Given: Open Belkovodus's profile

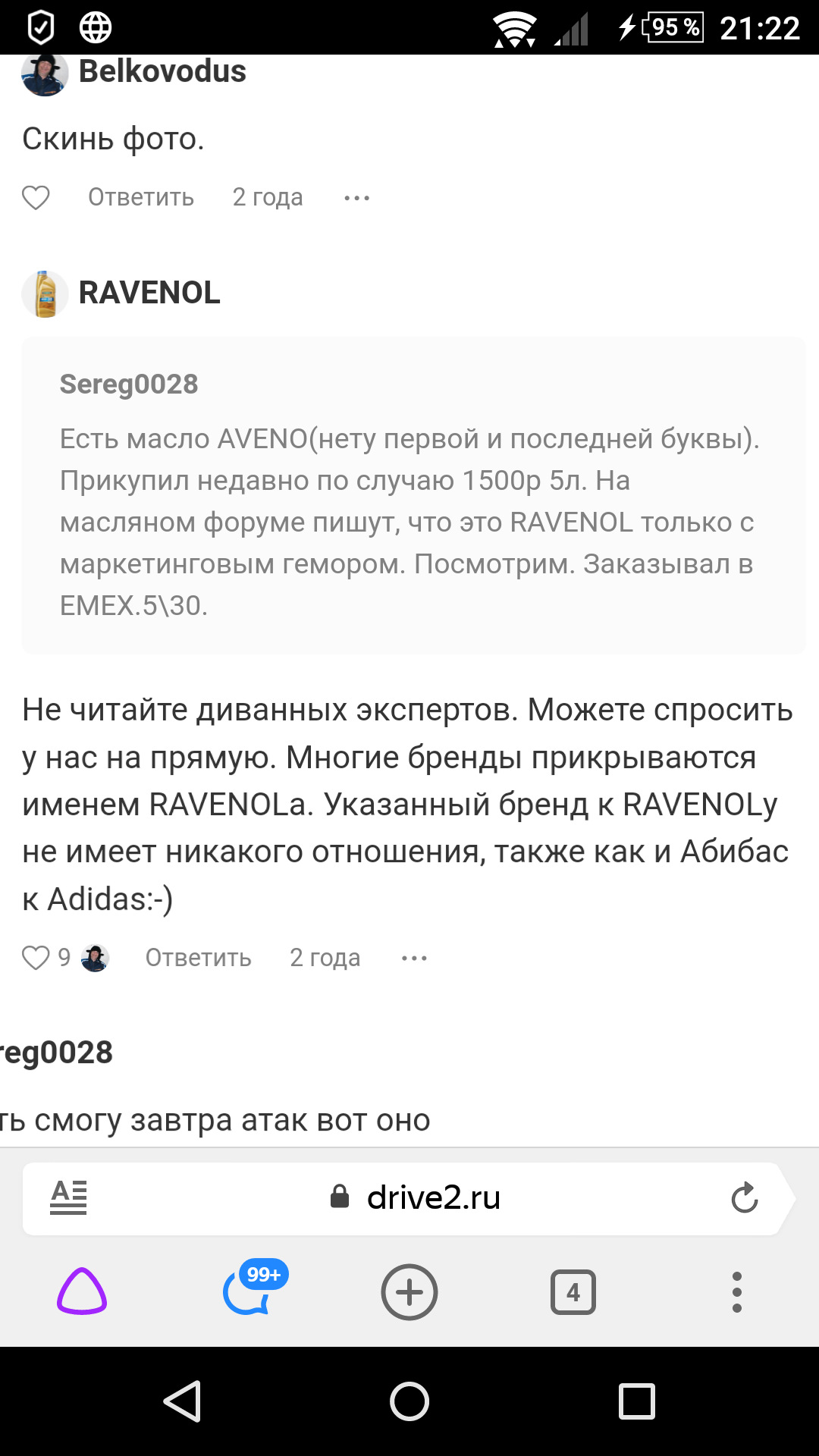Looking at the screenshot, I should click(x=162, y=71).
